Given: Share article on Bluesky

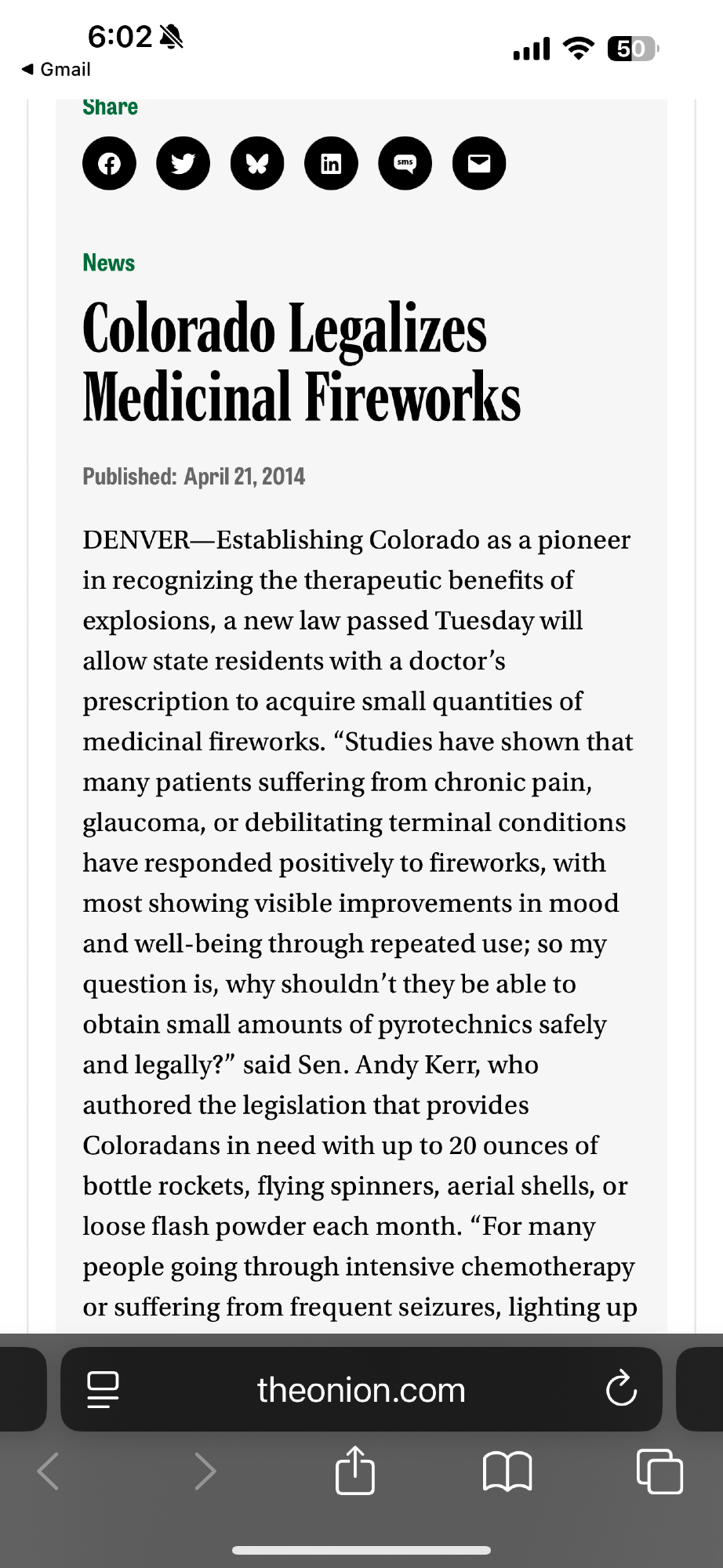Looking at the screenshot, I should (257, 163).
